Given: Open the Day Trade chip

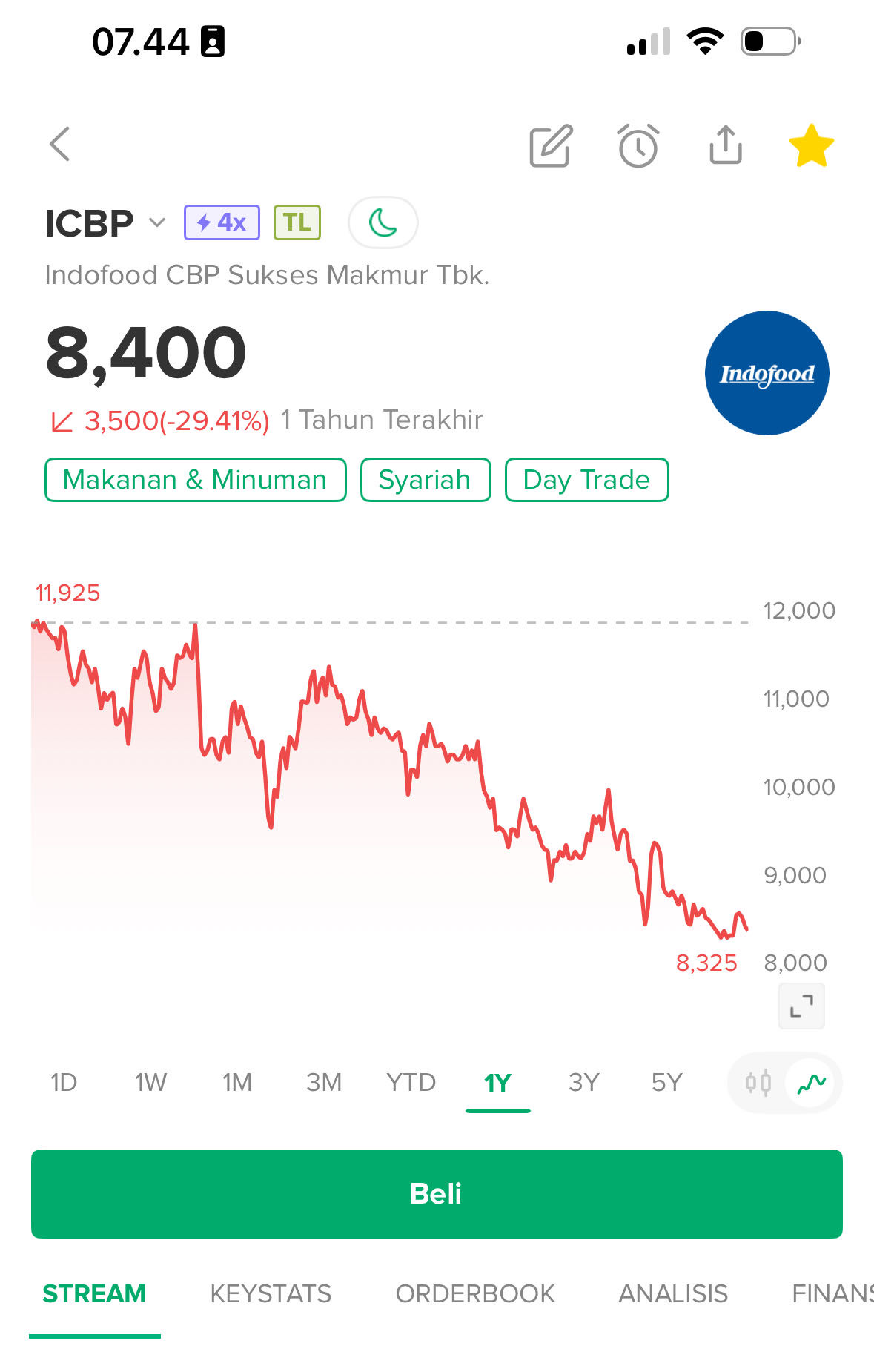Looking at the screenshot, I should pyautogui.click(x=586, y=480).
